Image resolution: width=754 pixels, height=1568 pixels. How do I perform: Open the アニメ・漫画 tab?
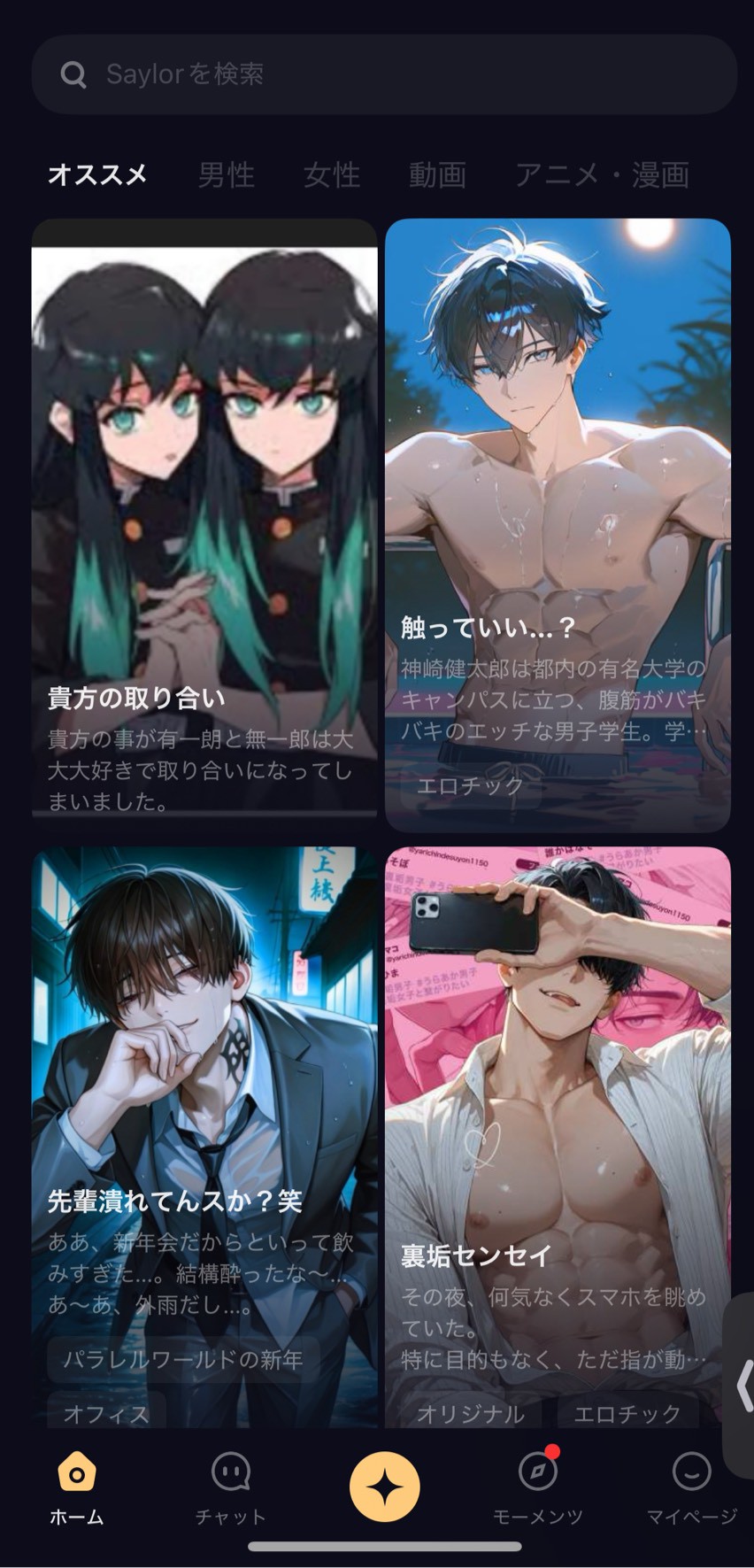600,174
